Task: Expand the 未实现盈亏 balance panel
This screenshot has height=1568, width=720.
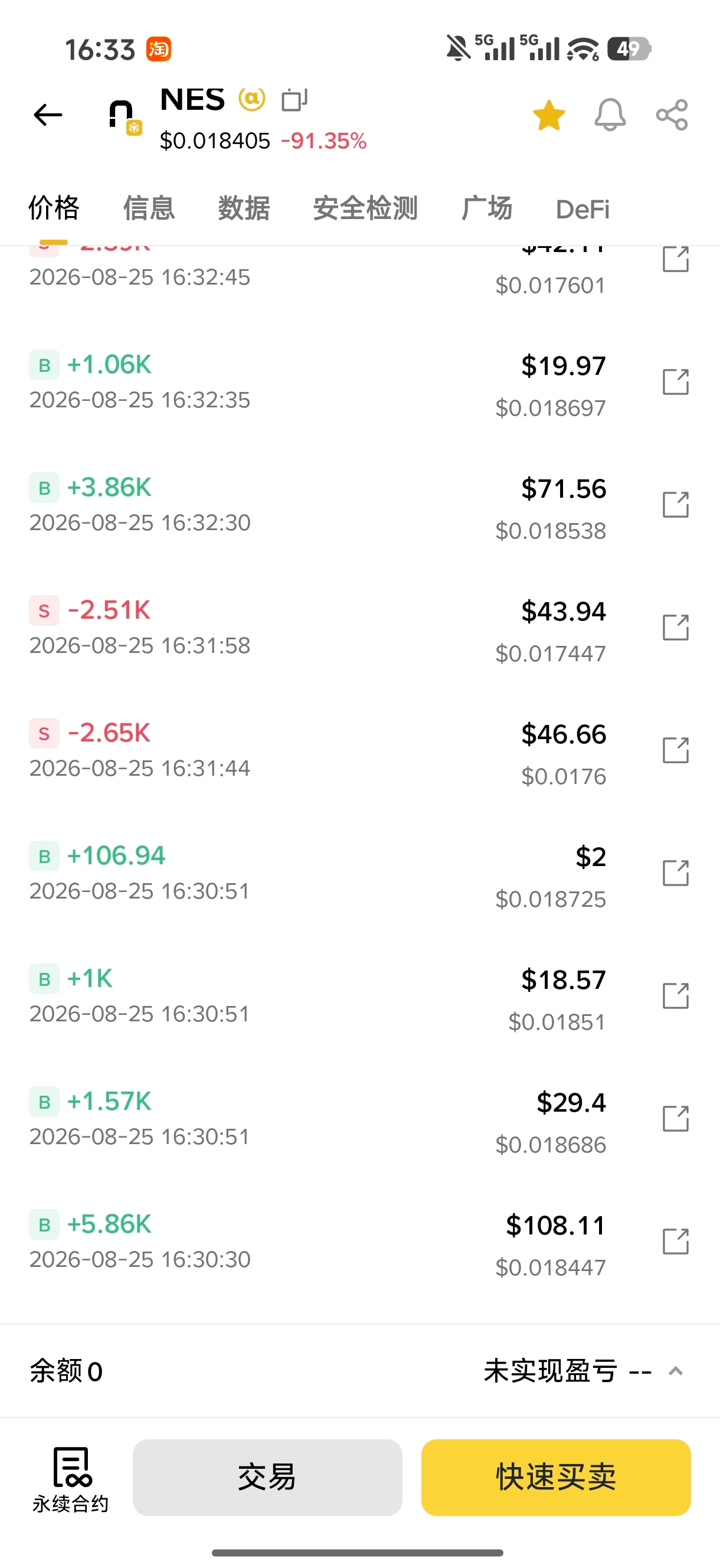Action: point(675,1371)
